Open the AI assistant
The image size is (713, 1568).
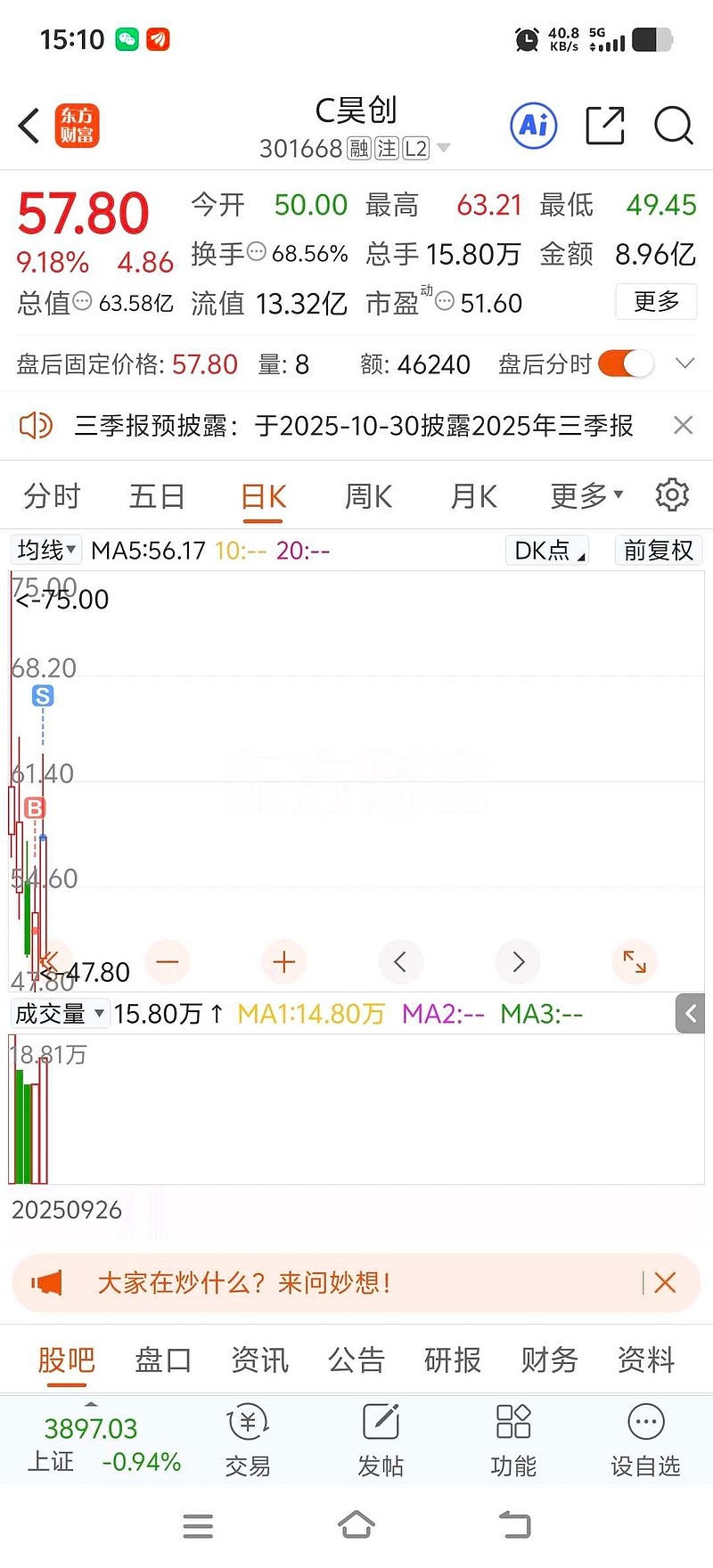pos(533,126)
